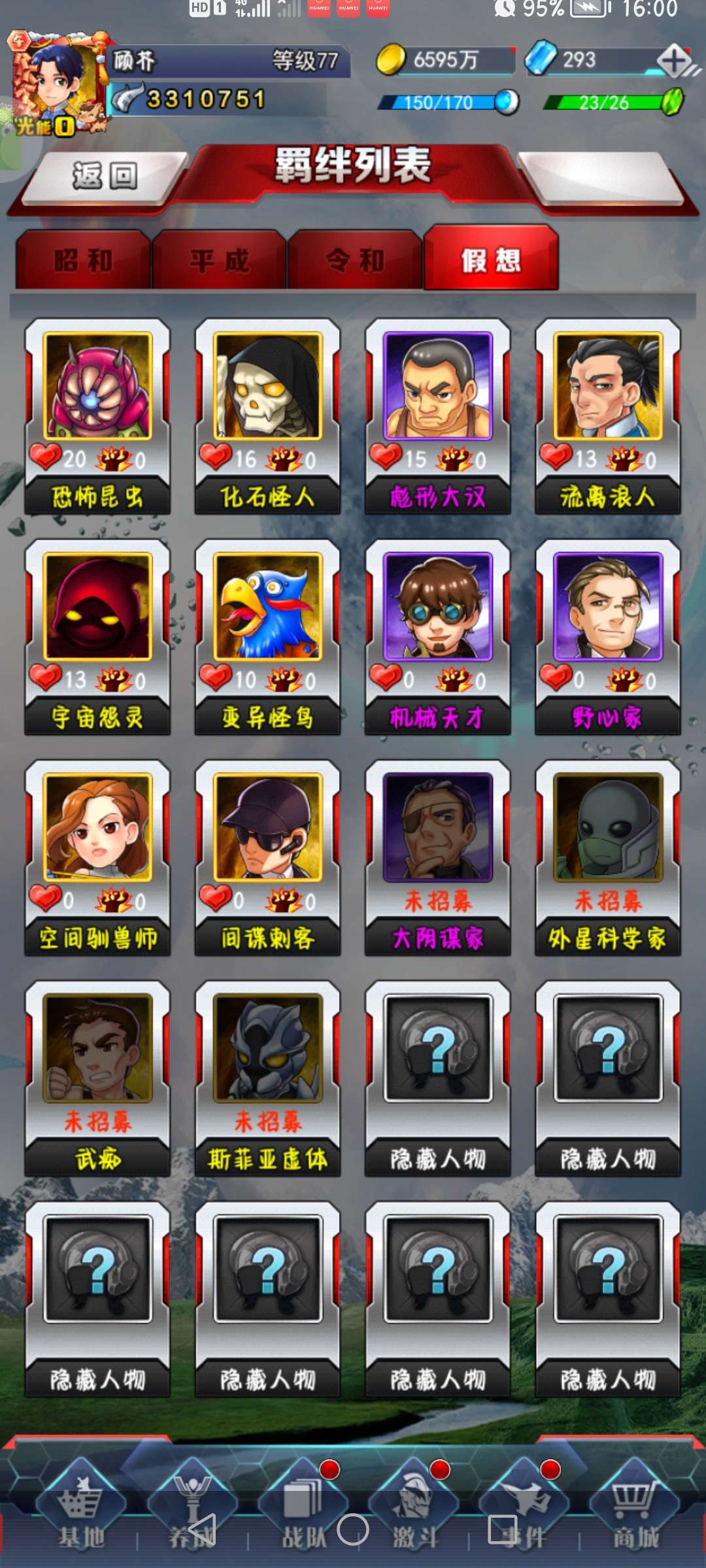Select the 假想 tab
706x1568 pixels.
[491, 261]
